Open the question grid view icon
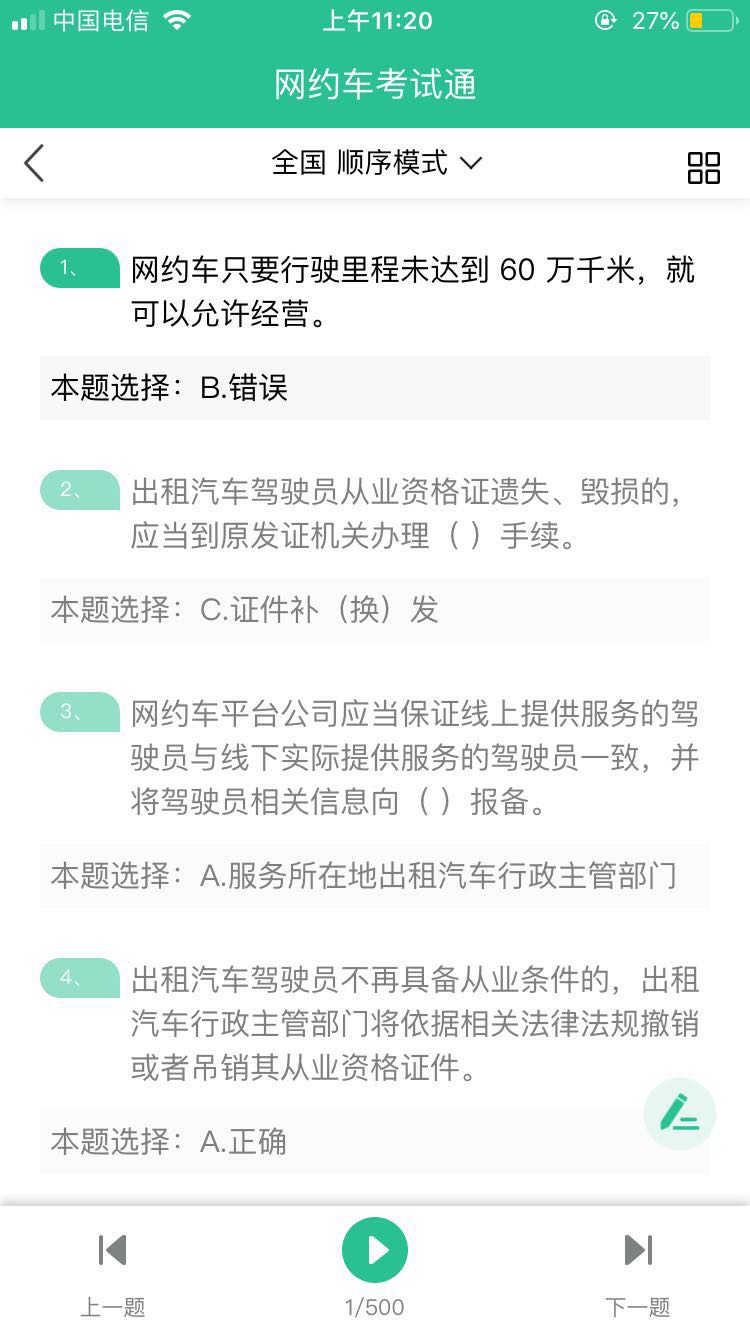 pyautogui.click(x=703, y=167)
